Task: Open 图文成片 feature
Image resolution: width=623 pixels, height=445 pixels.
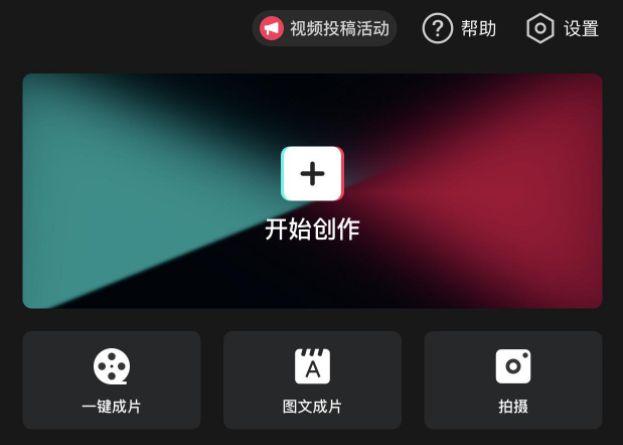Action: pyautogui.click(x=312, y=380)
